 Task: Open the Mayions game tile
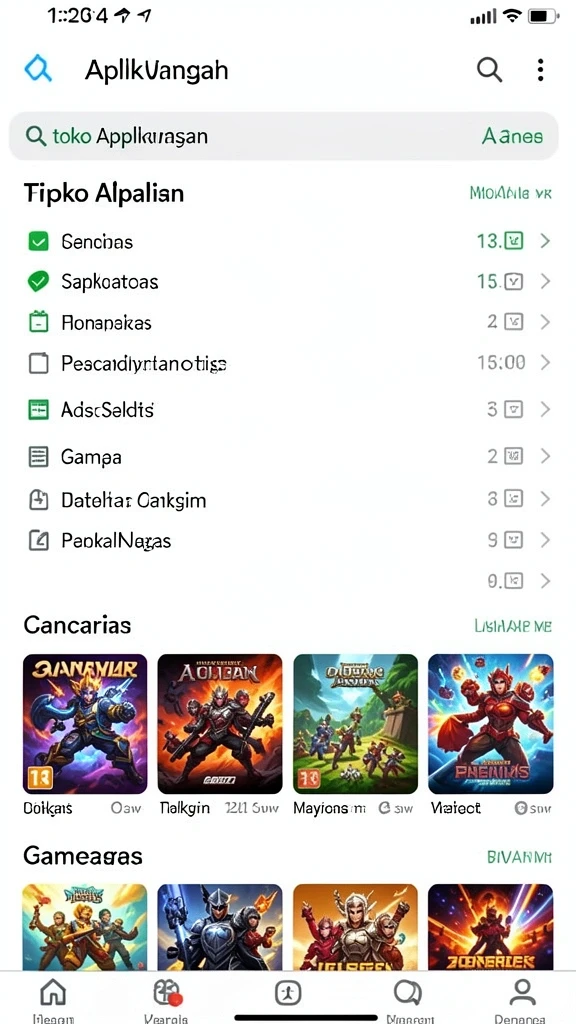[355, 735]
